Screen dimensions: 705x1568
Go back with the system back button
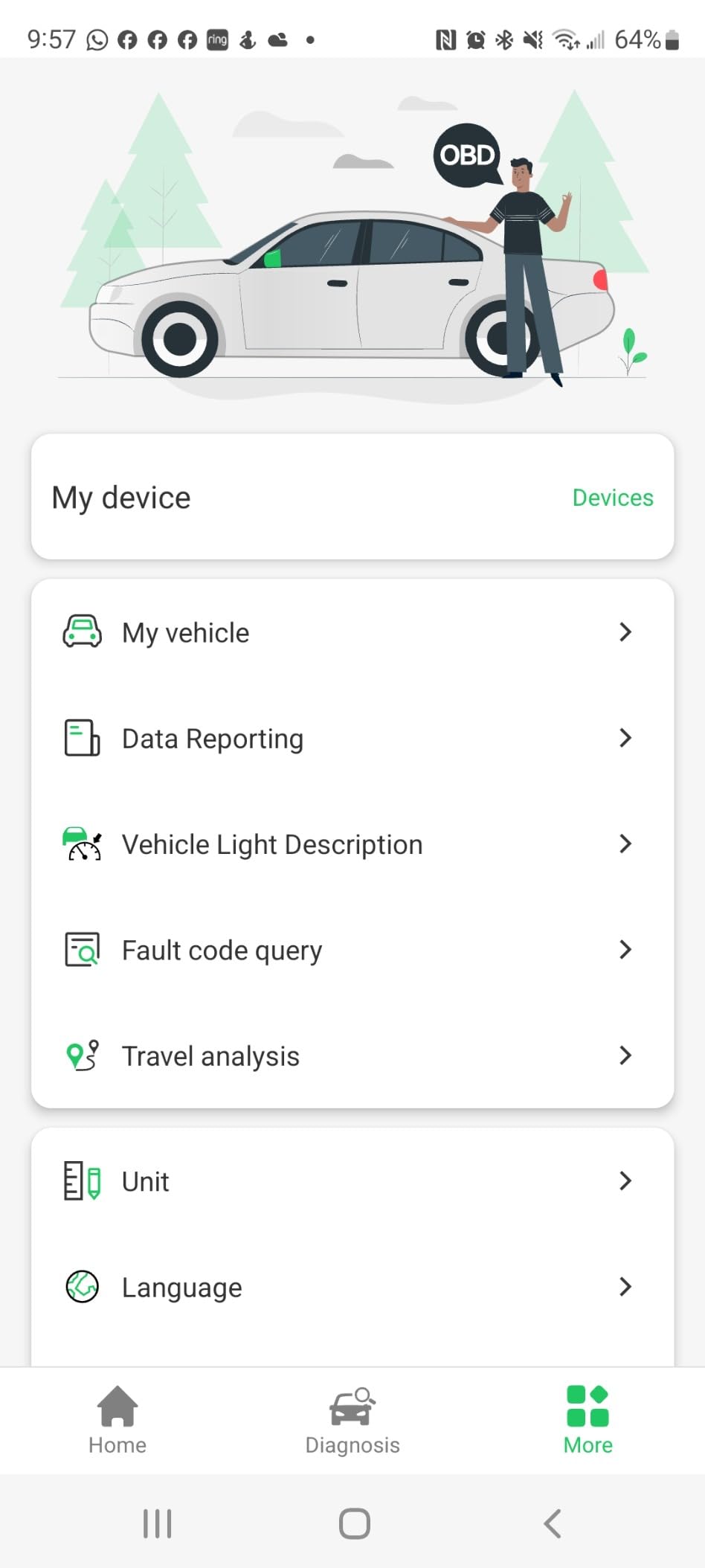(552, 1523)
